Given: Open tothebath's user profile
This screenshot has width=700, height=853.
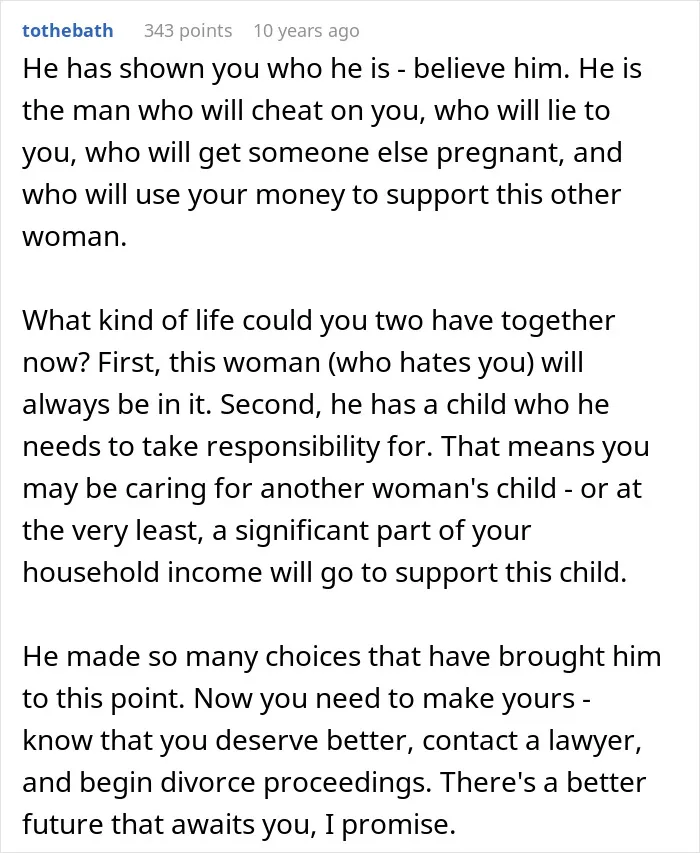Looking at the screenshot, I should 67,30.
